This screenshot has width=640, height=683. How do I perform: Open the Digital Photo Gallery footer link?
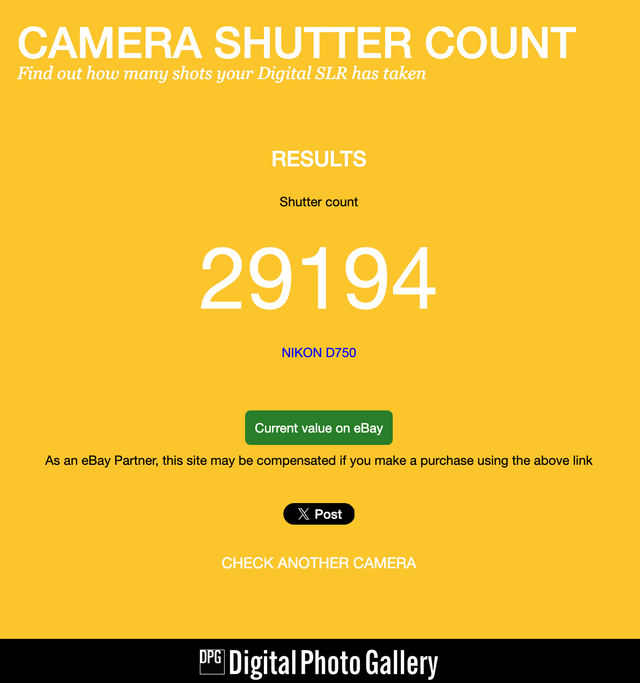(318, 662)
